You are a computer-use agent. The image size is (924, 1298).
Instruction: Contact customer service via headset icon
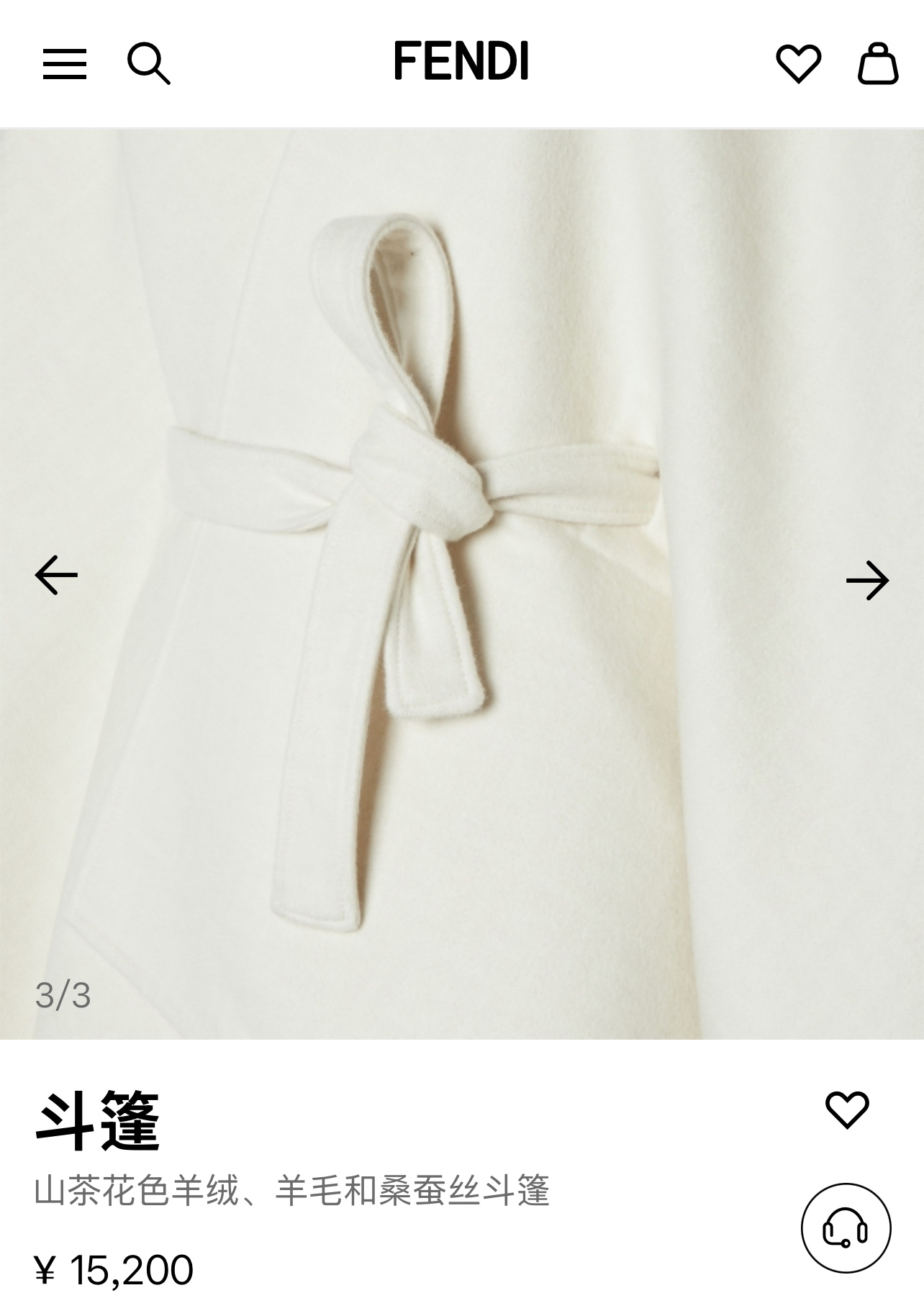[846, 1229]
